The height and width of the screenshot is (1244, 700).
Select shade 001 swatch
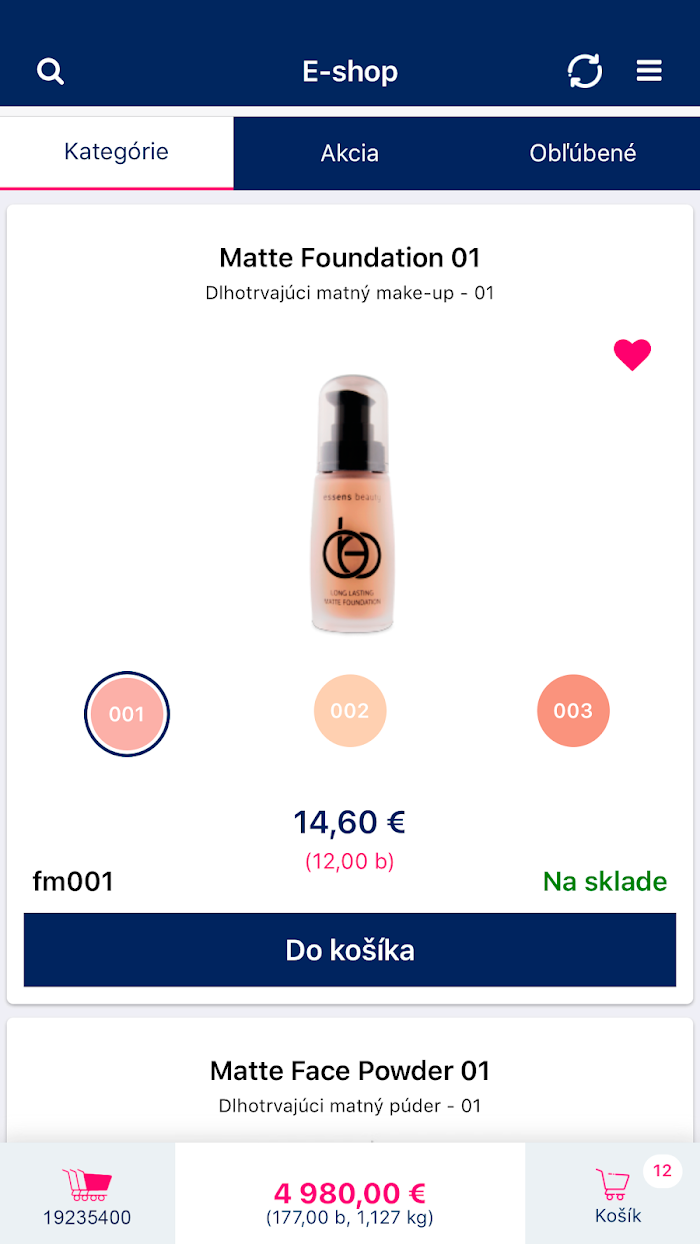click(x=127, y=713)
